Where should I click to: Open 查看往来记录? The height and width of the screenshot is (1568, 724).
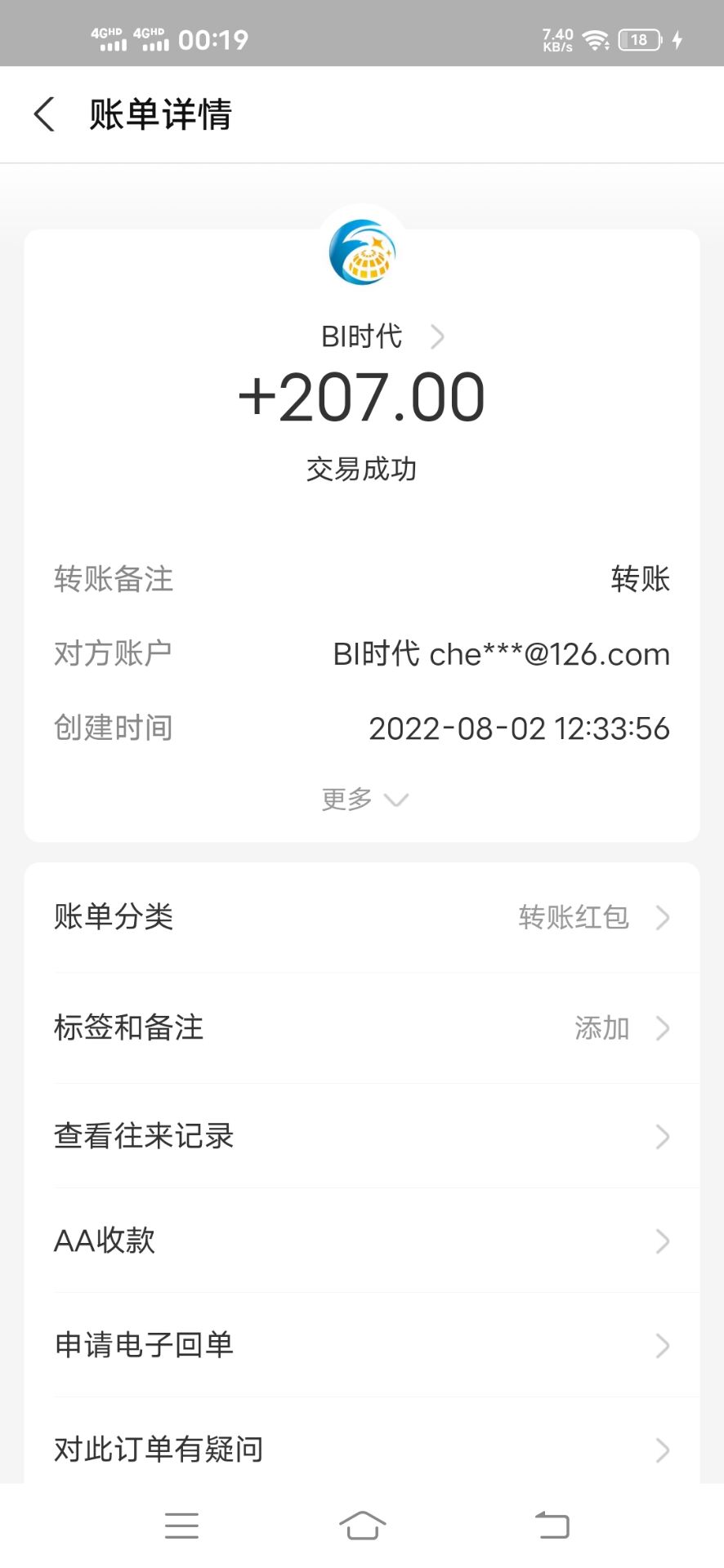click(x=362, y=1136)
